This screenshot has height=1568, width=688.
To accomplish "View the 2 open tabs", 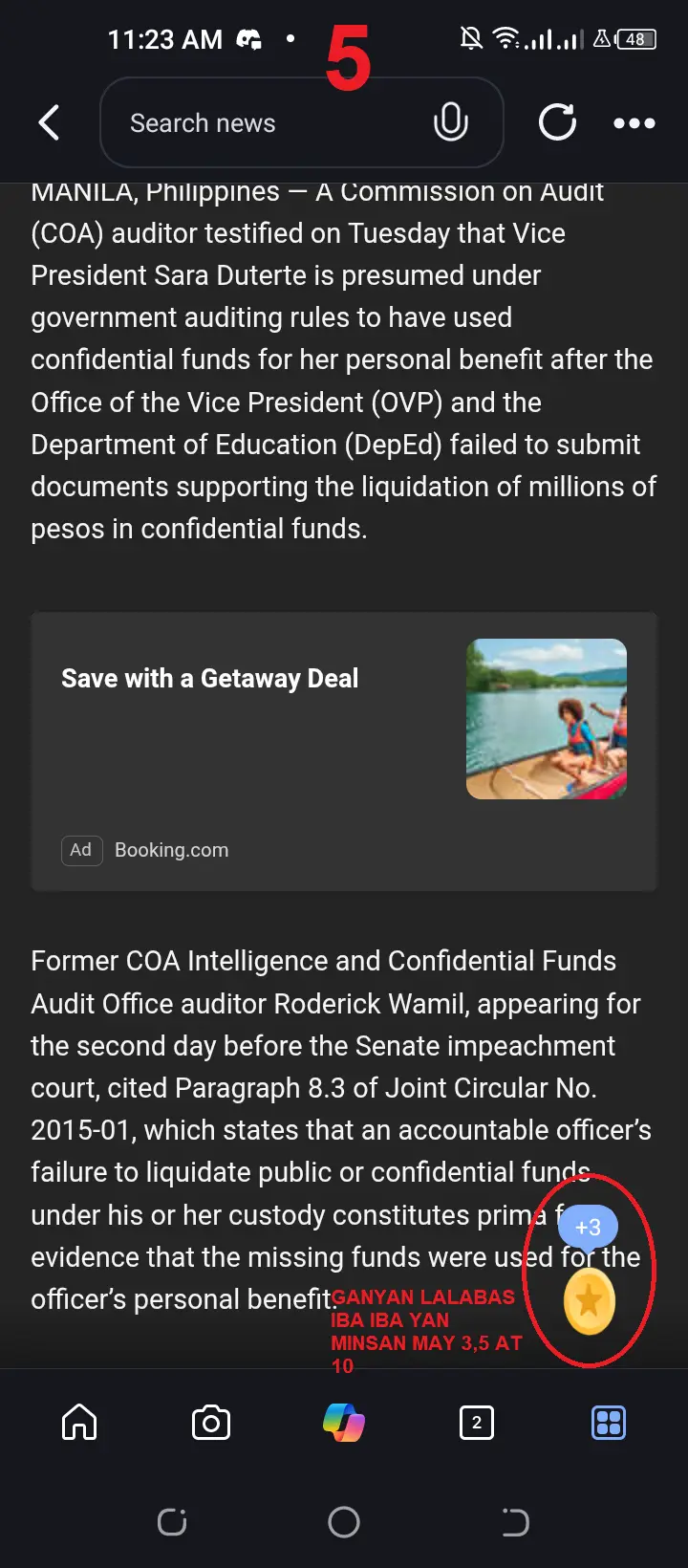I will (477, 1423).
